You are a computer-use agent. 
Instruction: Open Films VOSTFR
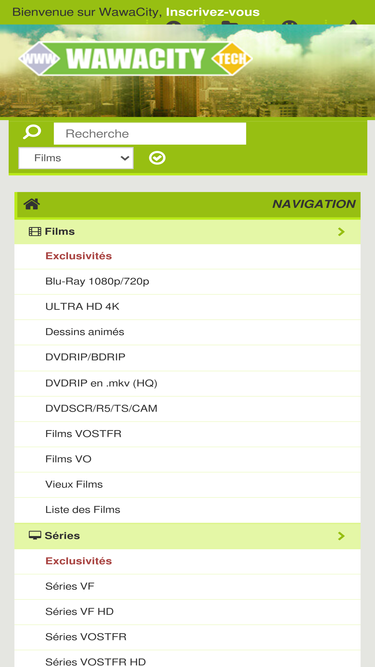[x=83, y=434]
